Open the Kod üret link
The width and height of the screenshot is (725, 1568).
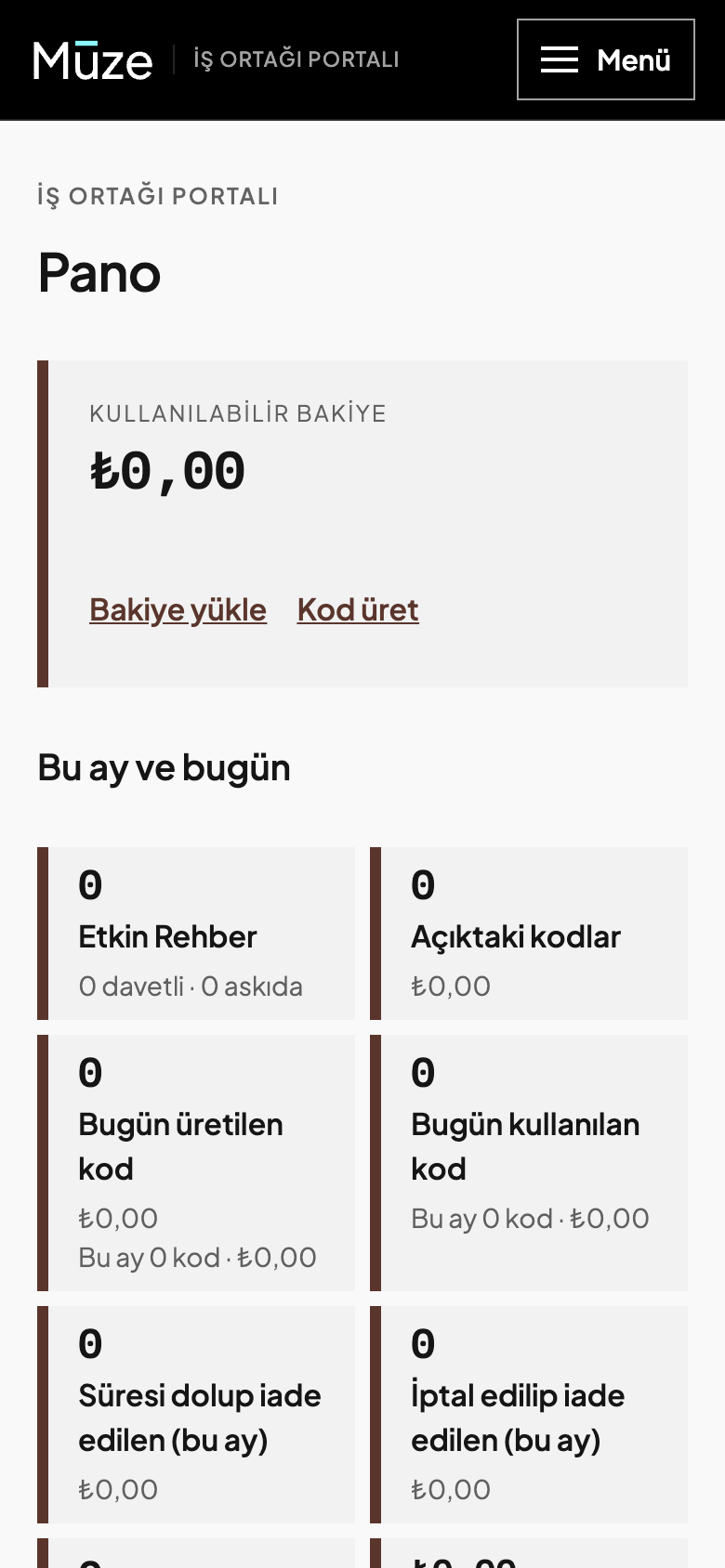358,610
